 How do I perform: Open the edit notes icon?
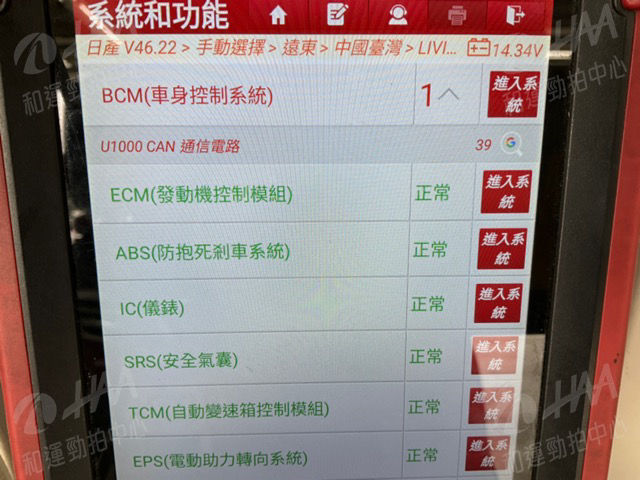(x=337, y=15)
